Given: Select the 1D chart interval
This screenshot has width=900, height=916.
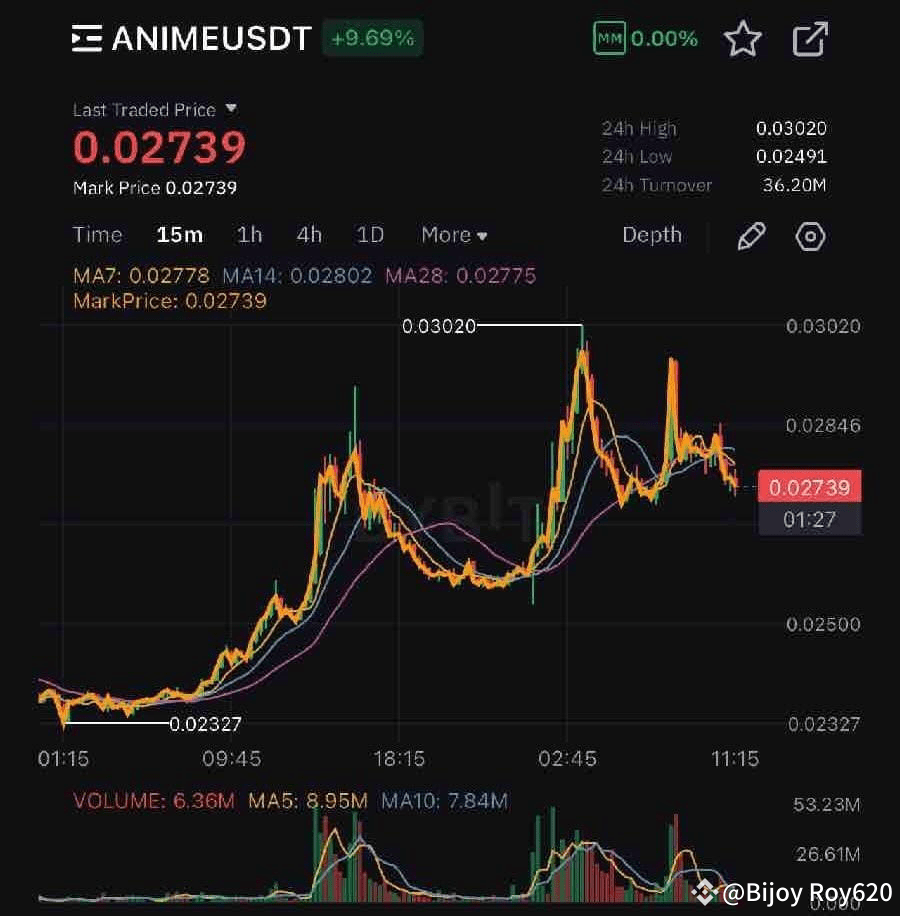Looking at the screenshot, I should click(x=369, y=235).
